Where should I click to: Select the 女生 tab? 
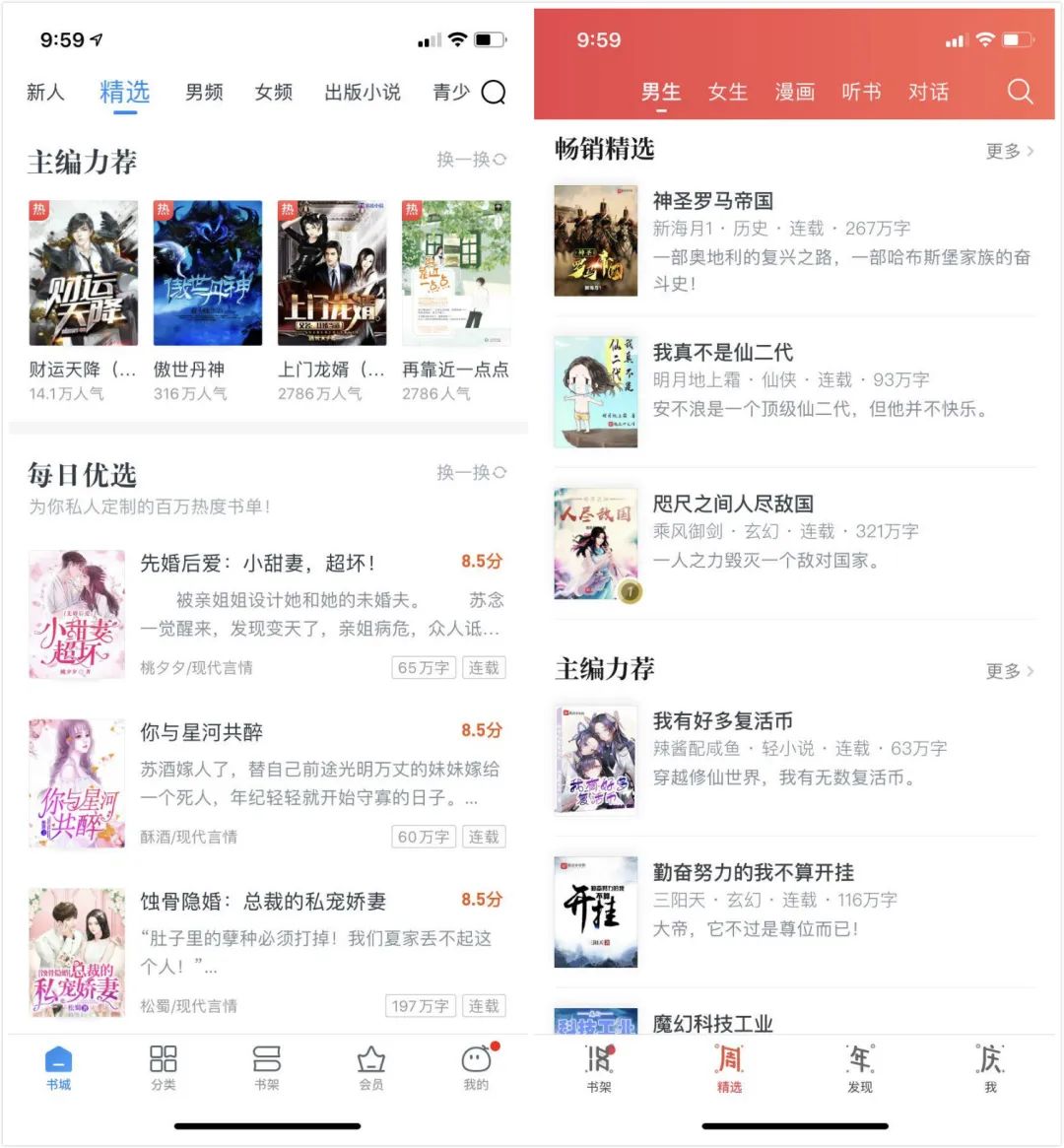(728, 93)
